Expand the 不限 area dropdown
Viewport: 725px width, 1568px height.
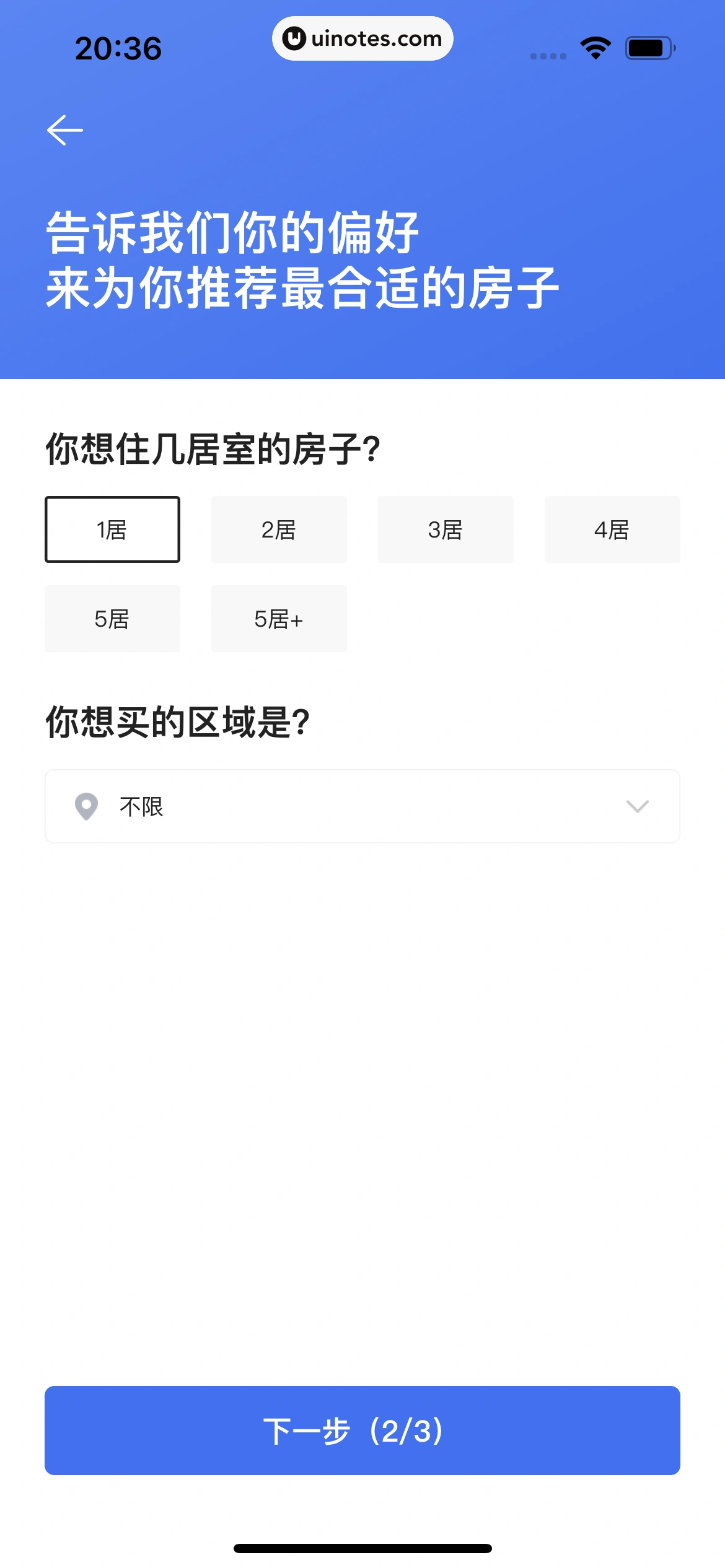tap(362, 806)
